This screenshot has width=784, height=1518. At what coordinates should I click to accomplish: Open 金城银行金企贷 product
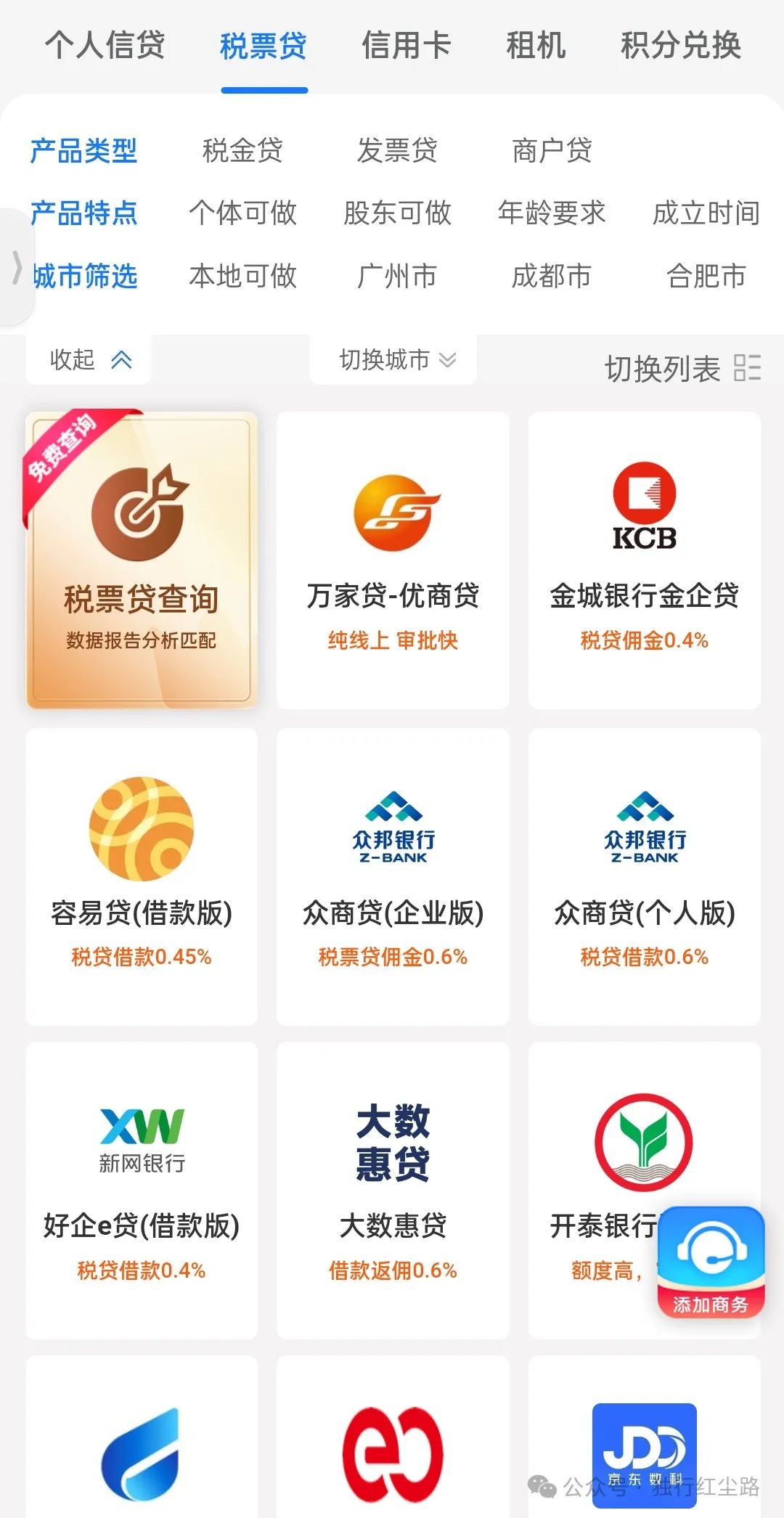click(x=645, y=560)
